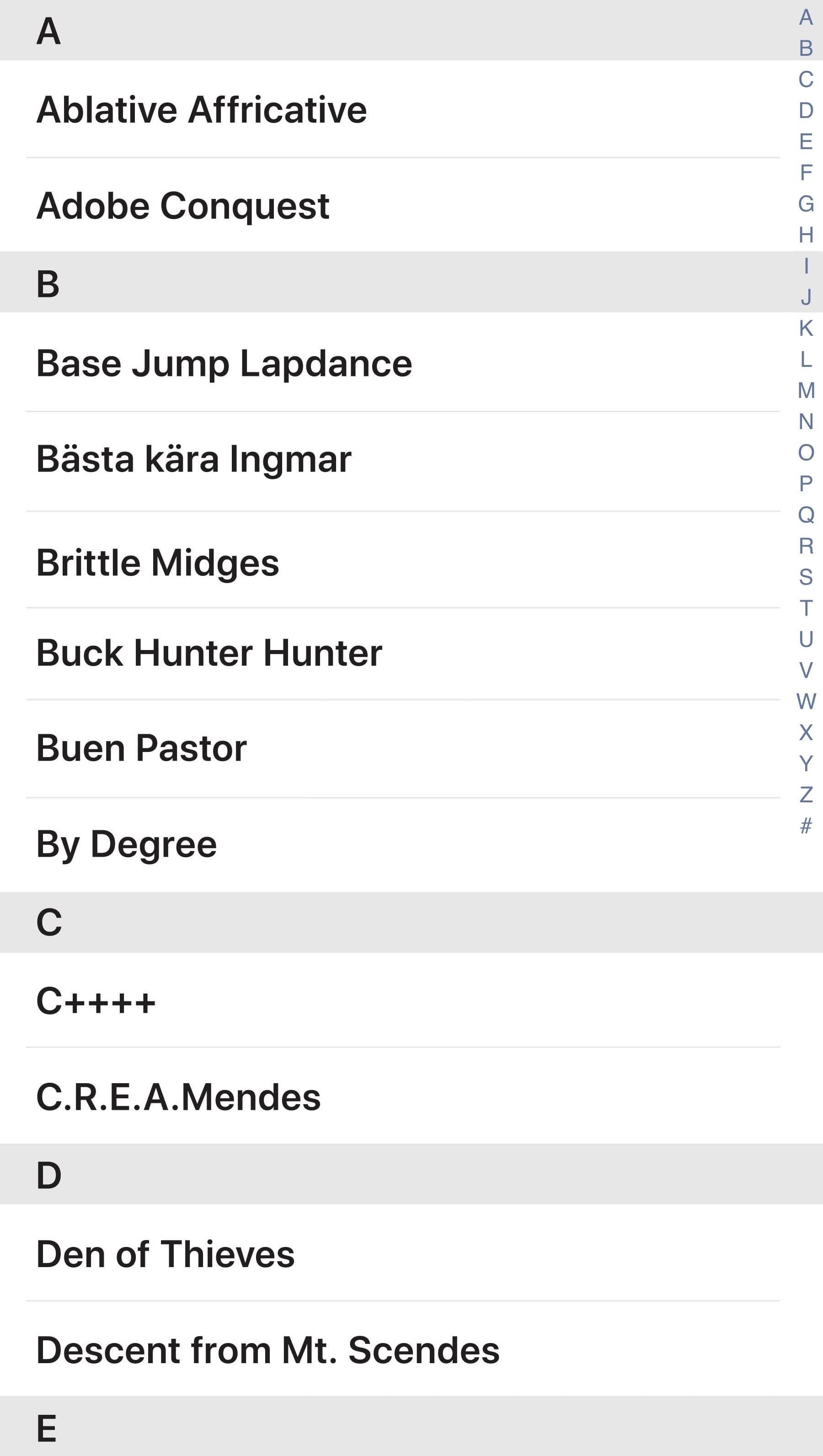The width and height of the screenshot is (823, 1456).
Task: Jump to letter S in the side index
Action: (x=806, y=577)
